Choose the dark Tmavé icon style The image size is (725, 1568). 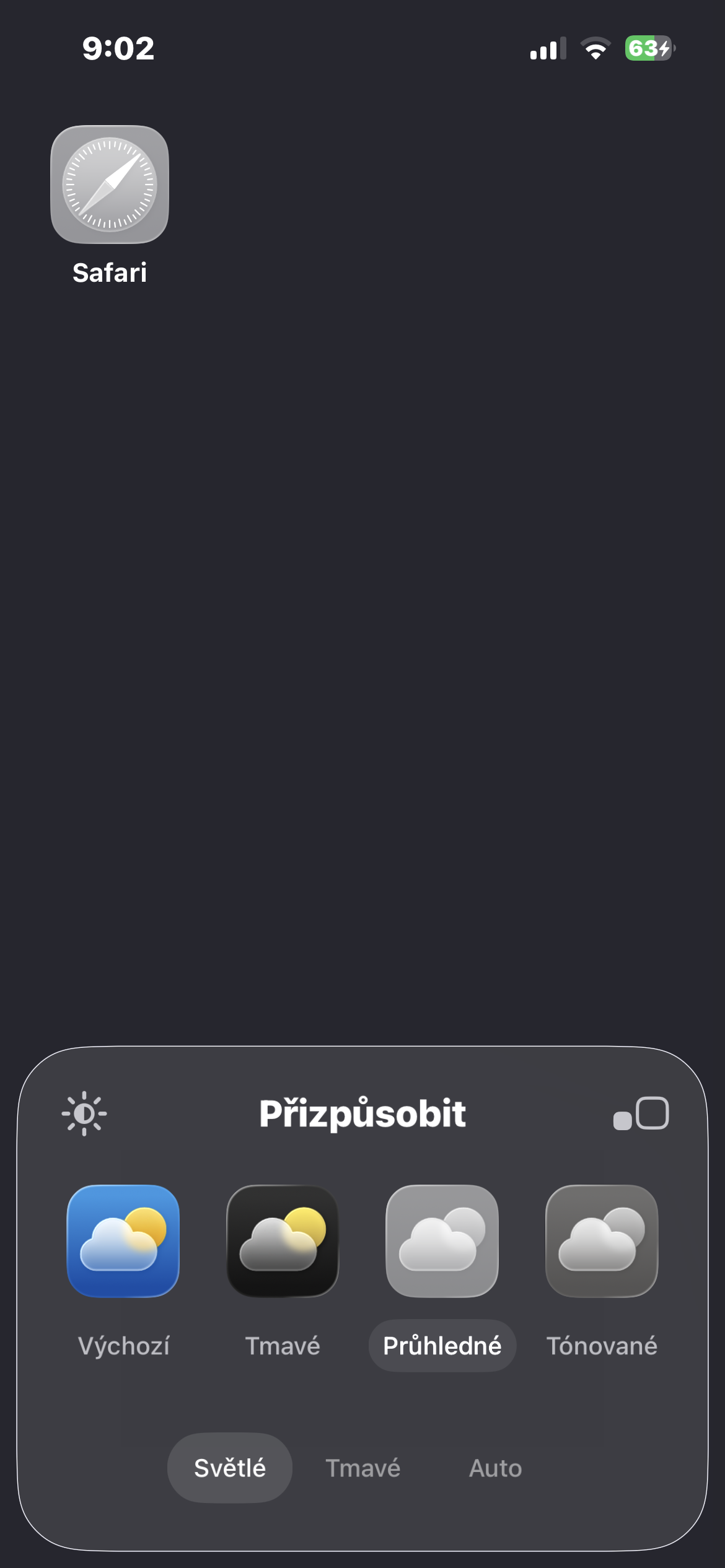(x=283, y=1241)
